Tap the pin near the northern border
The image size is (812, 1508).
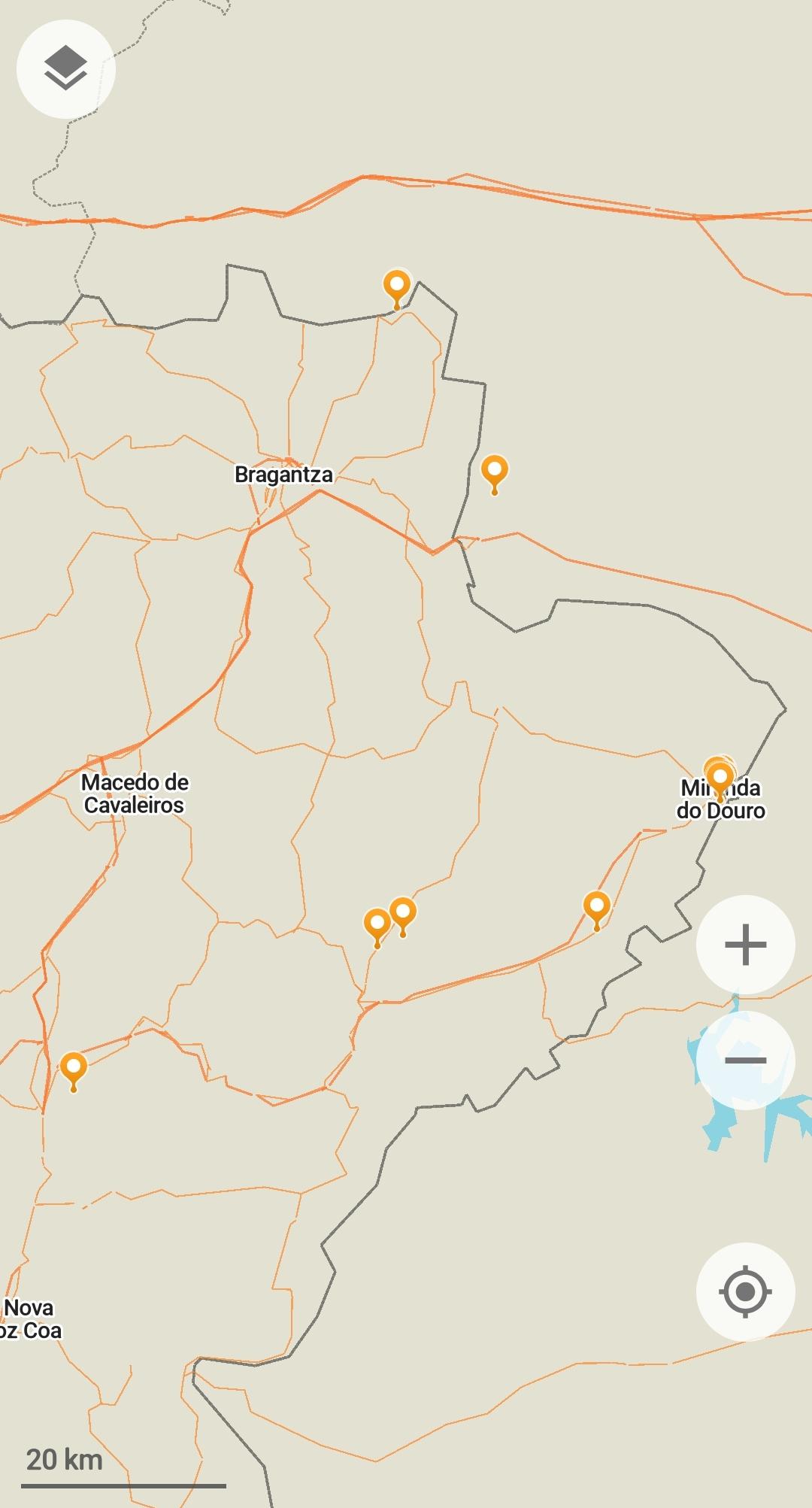397,290
